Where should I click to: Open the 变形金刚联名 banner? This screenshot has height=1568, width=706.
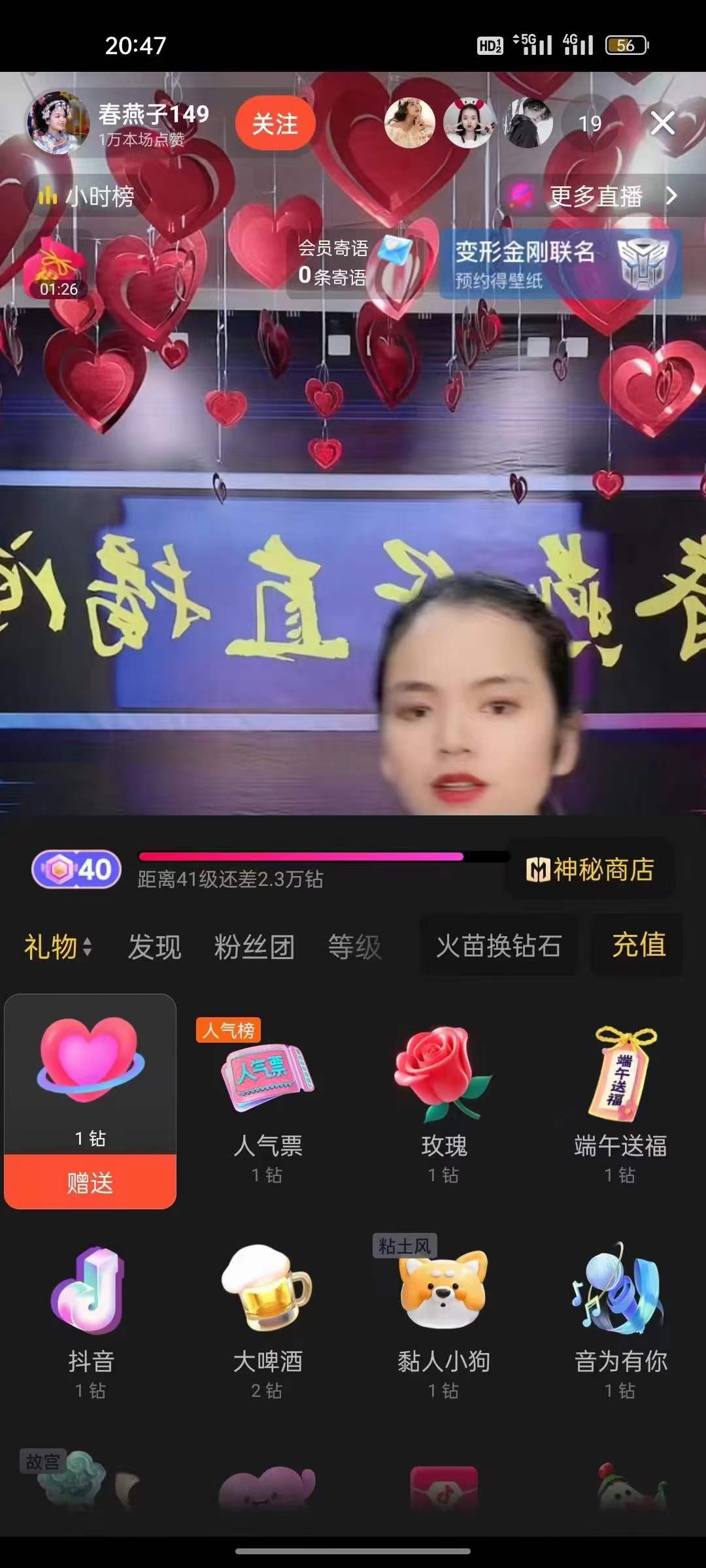click(561, 264)
